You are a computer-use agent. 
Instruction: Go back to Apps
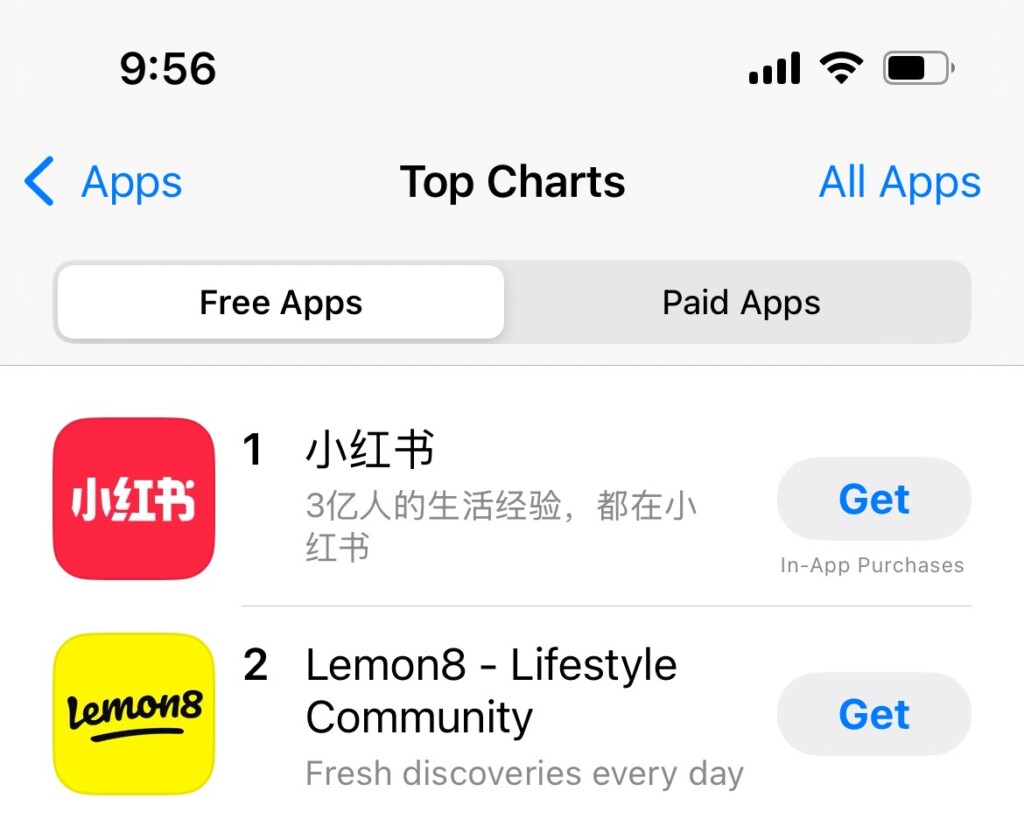point(104,183)
